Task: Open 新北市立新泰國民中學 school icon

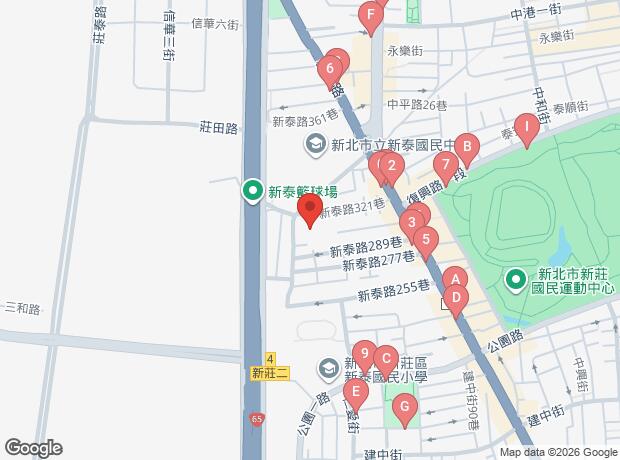Action: 315,145
